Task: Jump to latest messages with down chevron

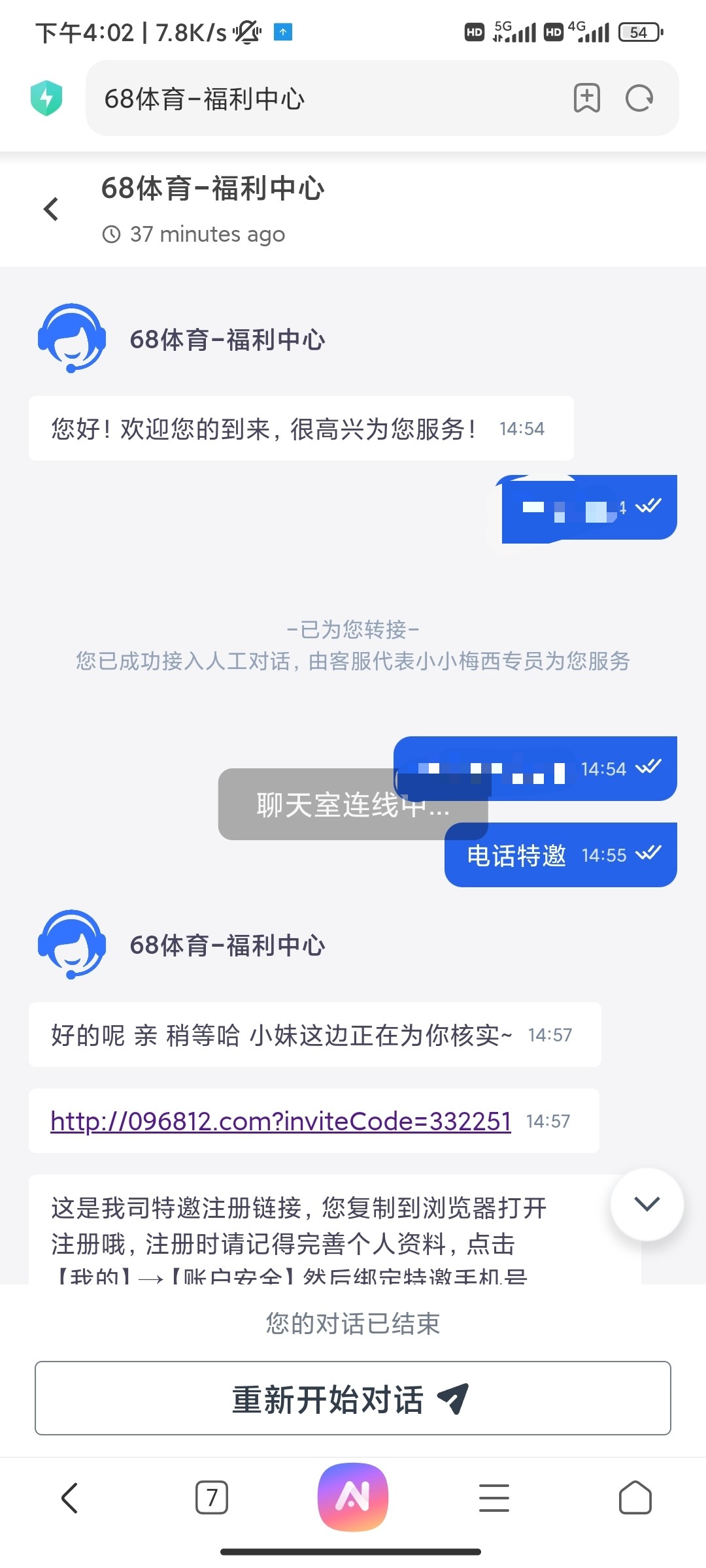Action: (647, 1204)
